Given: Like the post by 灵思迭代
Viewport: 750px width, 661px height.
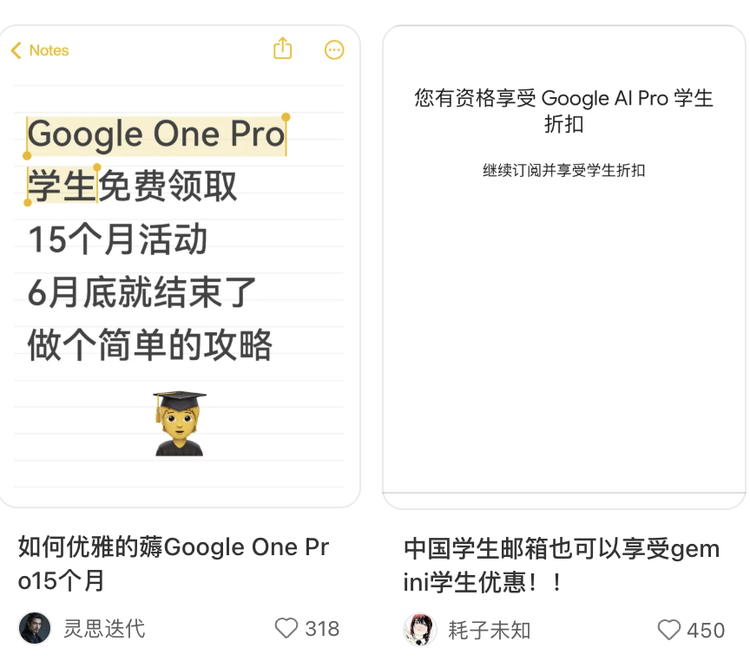Looking at the screenshot, I should click(287, 628).
